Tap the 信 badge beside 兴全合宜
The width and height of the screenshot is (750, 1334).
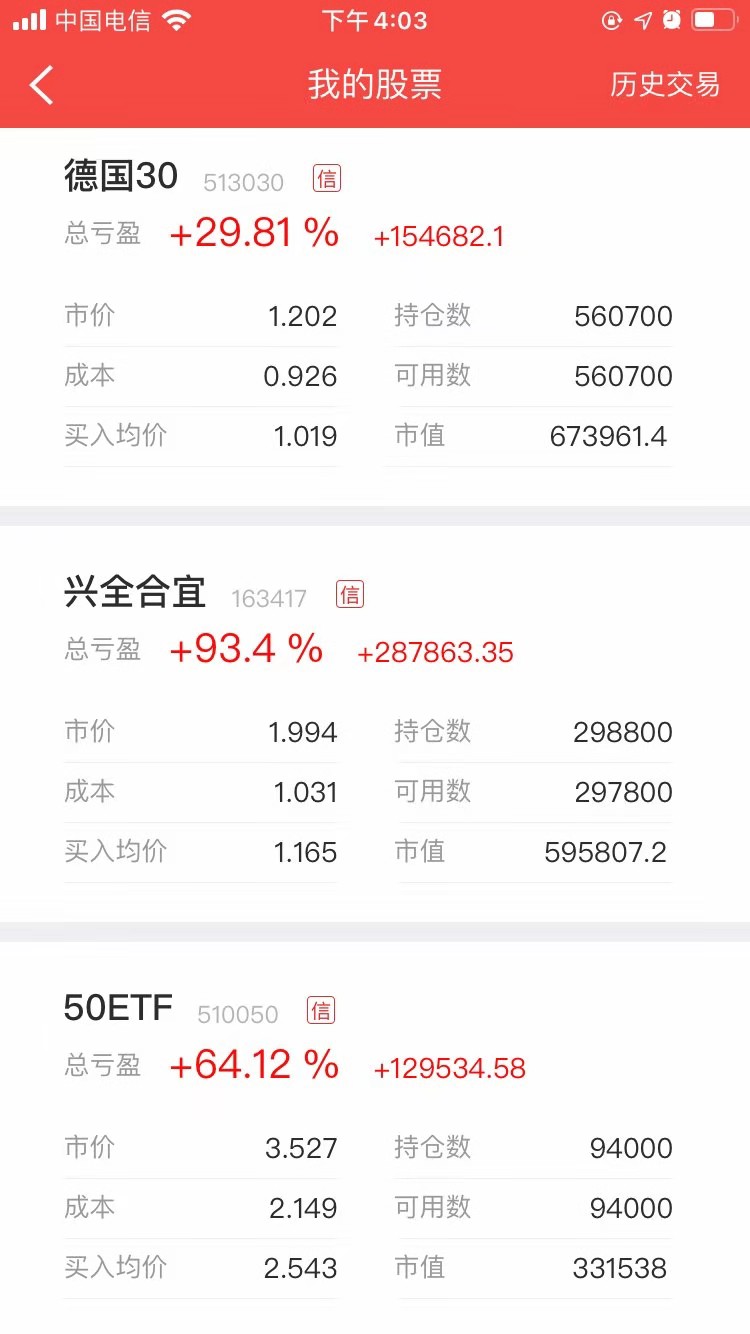click(x=351, y=594)
